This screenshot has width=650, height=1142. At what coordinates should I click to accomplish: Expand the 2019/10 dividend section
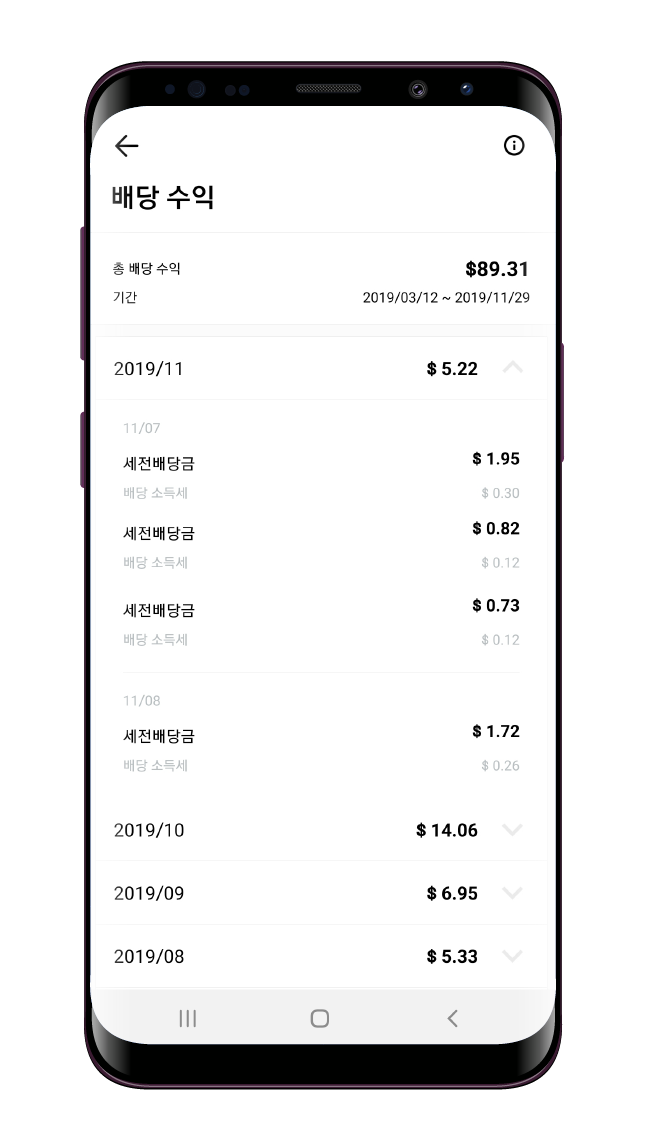pyautogui.click(x=512, y=830)
